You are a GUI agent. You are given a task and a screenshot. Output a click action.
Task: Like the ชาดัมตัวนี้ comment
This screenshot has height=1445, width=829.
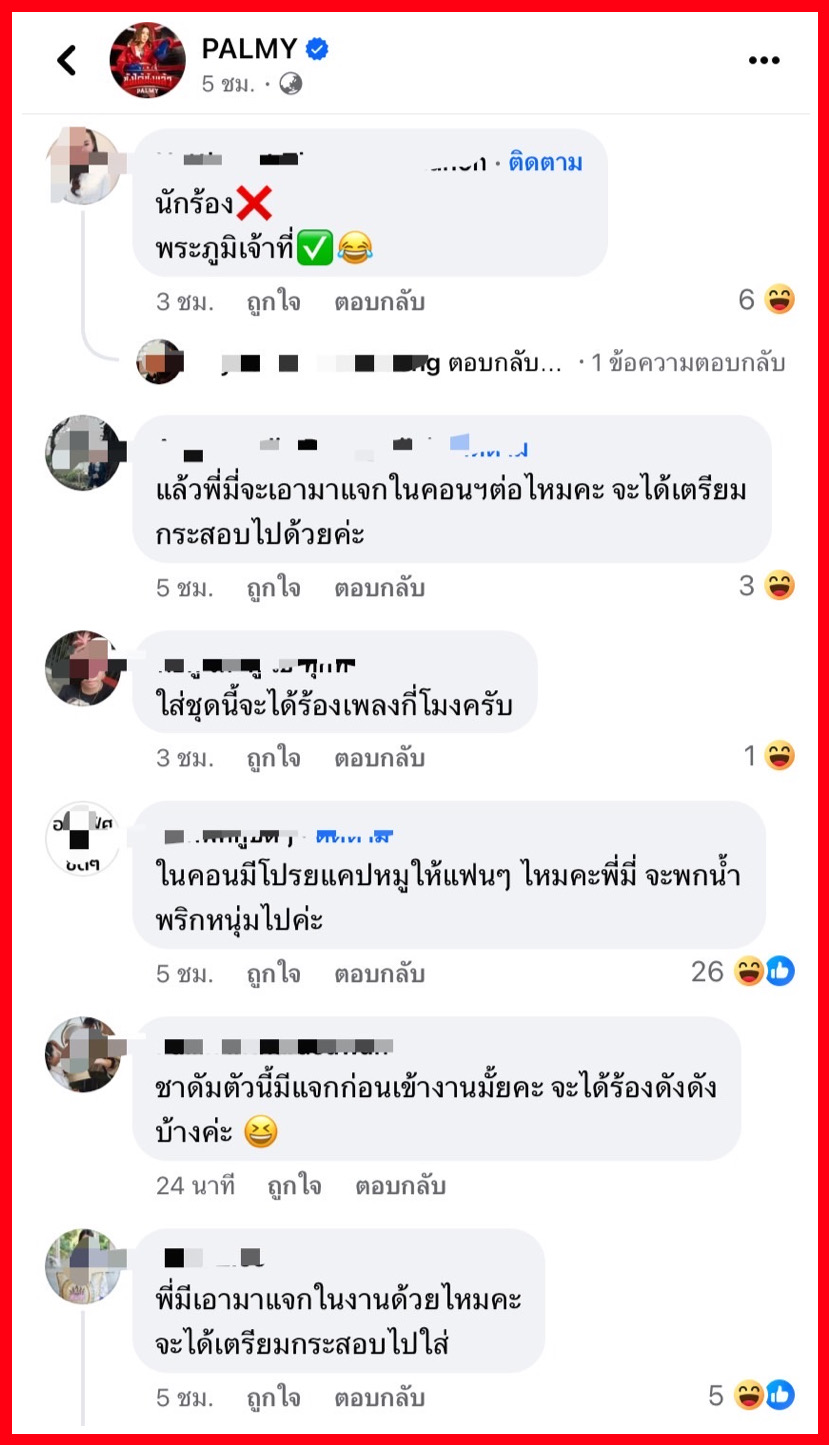click(x=294, y=1187)
